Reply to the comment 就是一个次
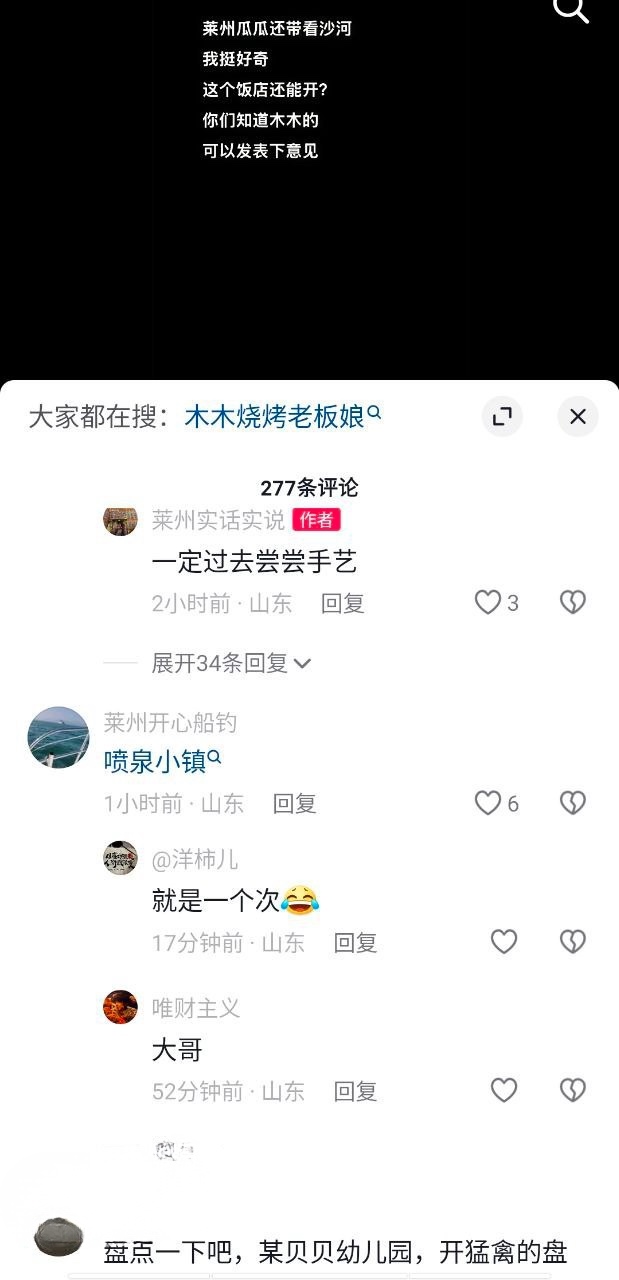619x1280 pixels. coord(355,942)
